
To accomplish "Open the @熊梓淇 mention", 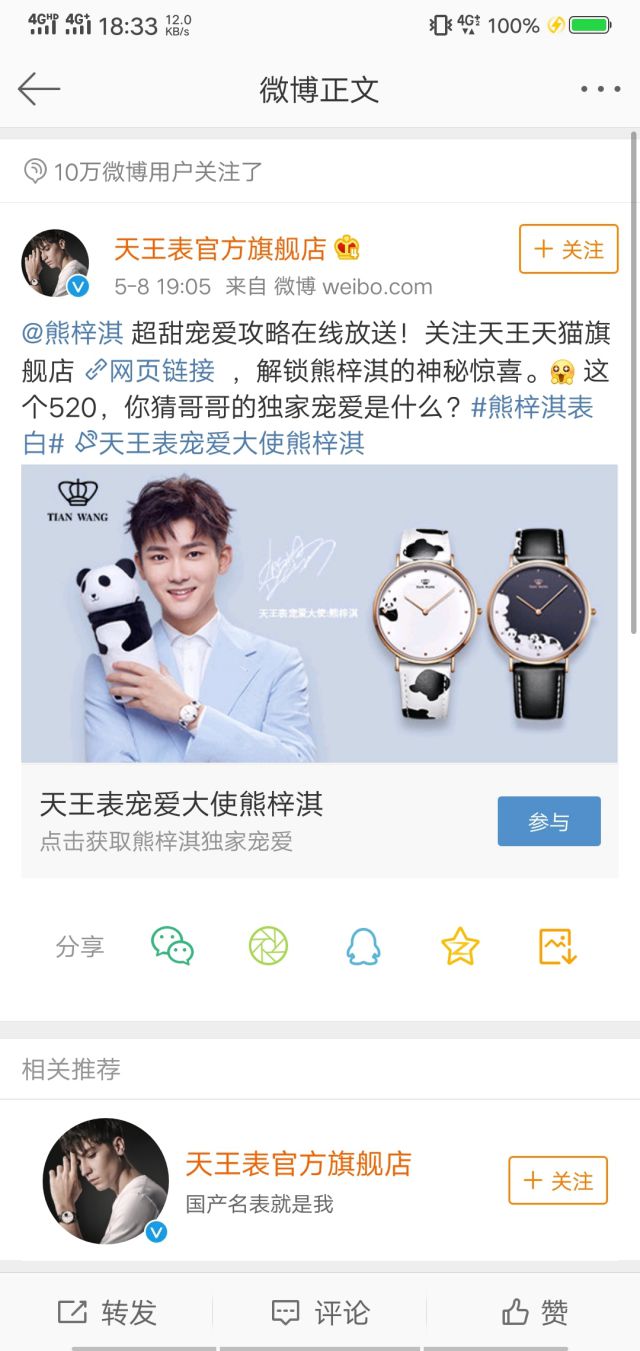I will tap(72, 333).
